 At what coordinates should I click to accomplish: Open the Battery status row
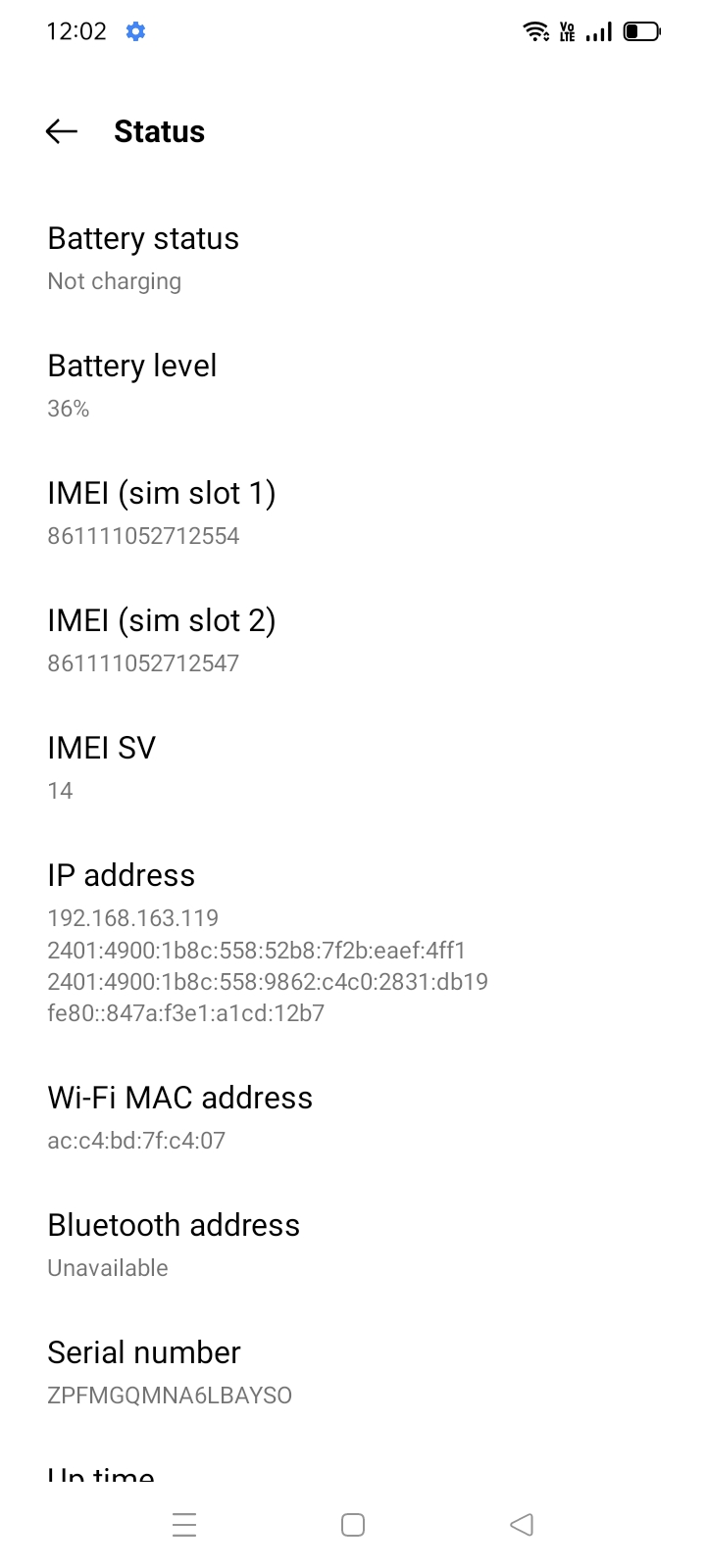(353, 260)
